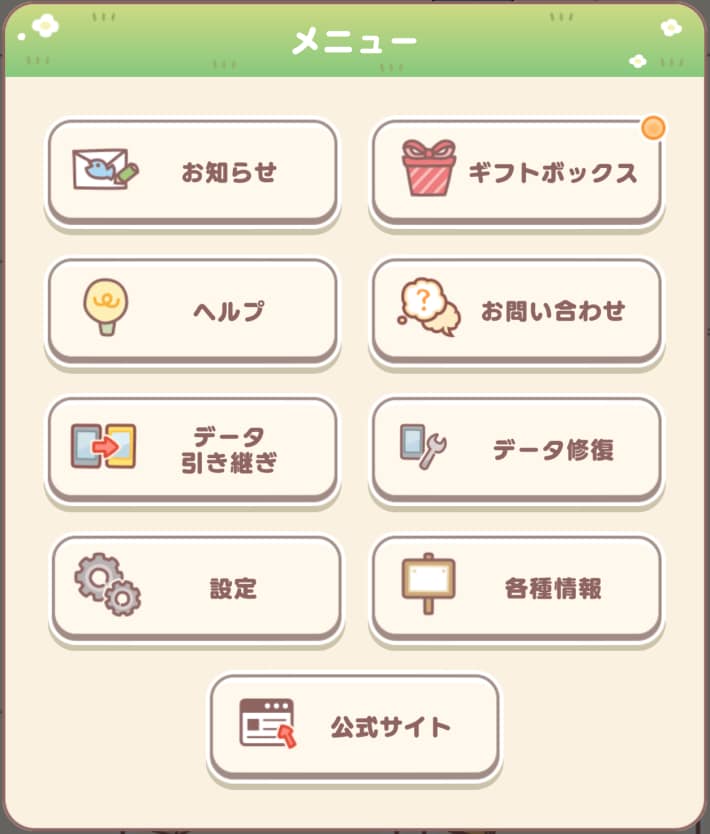This screenshot has width=710, height=834.
Task: Open the ギフトボックス gift box
Action: pyautogui.click(x=516, y=171)
